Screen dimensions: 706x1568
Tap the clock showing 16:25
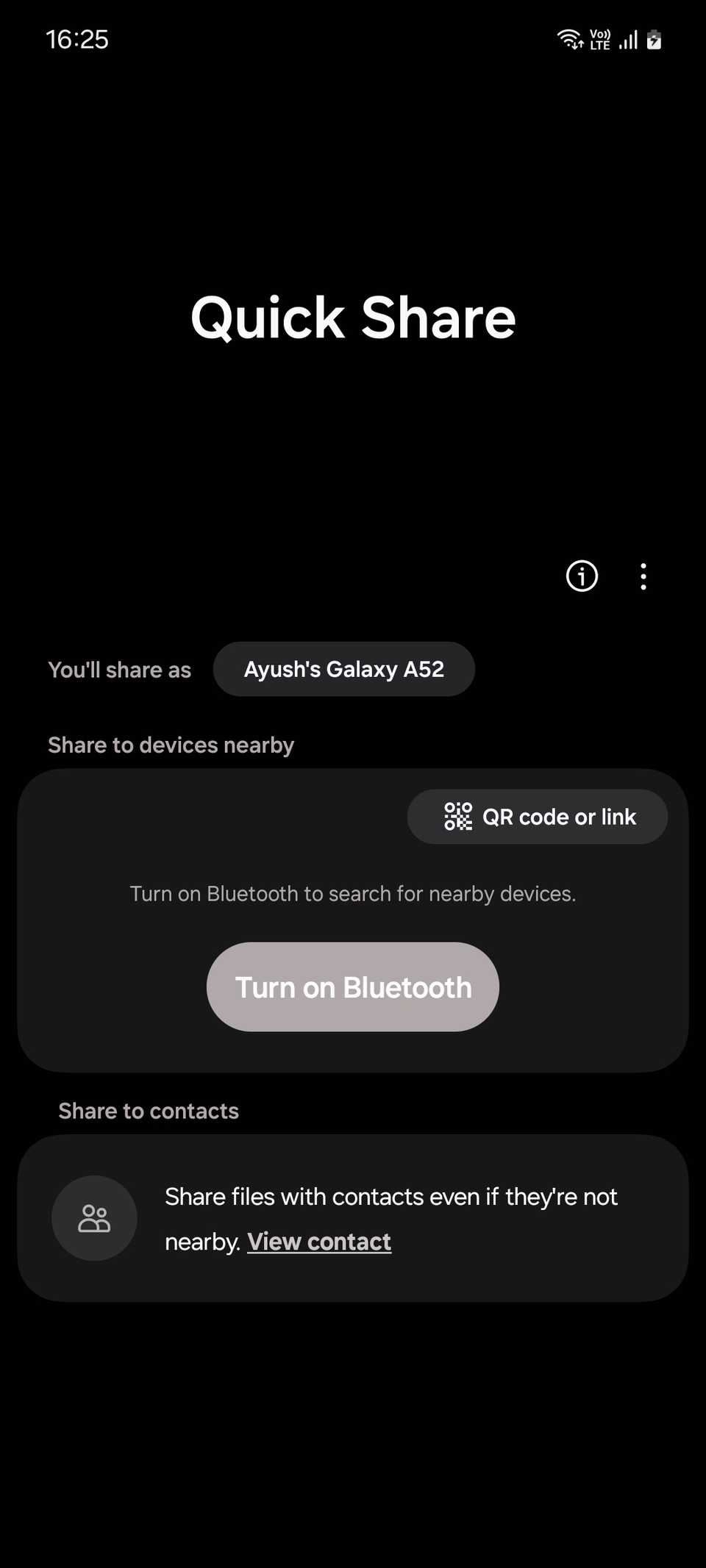[77, 39]
